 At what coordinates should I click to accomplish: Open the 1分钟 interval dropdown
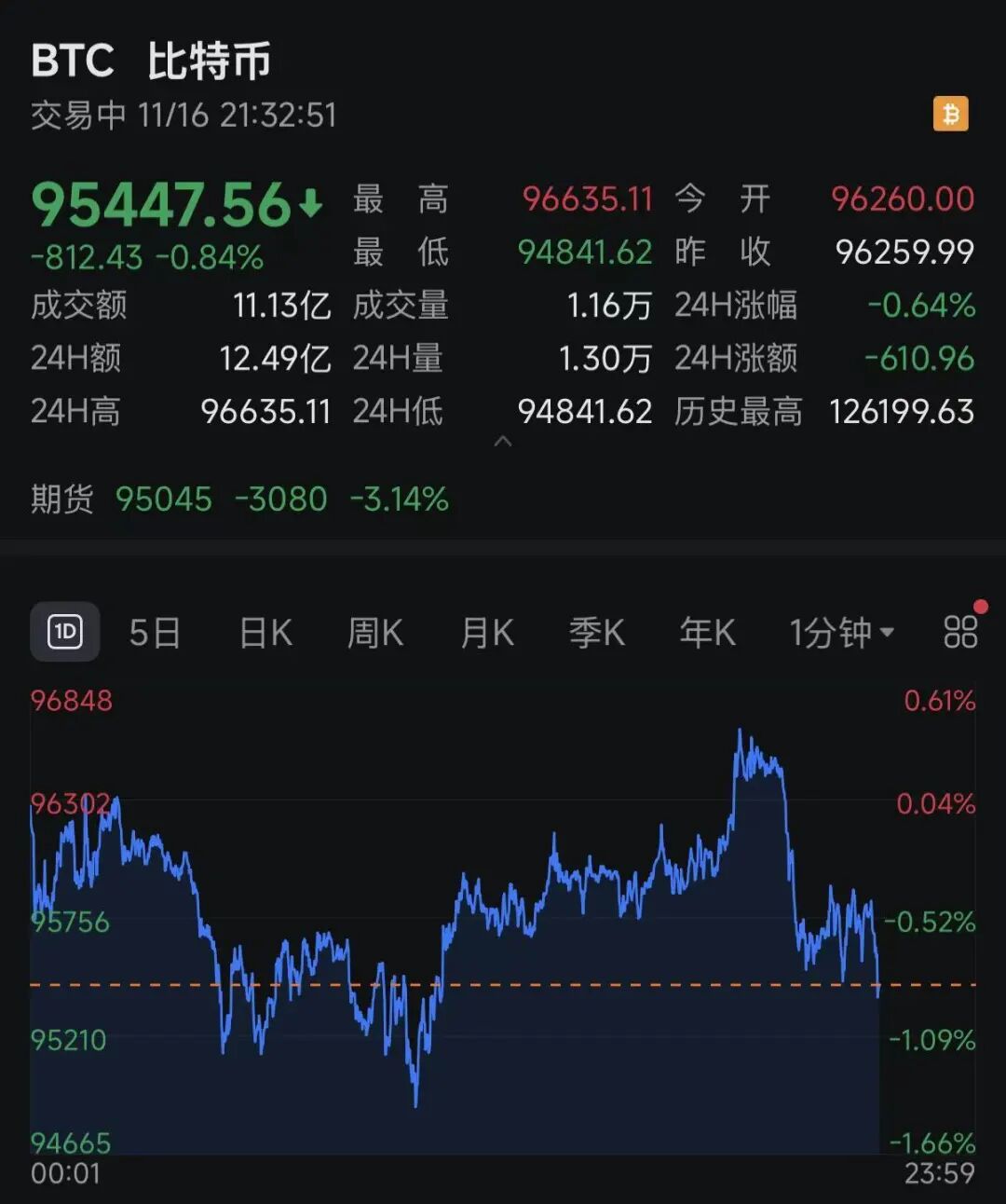coord(841,634)
